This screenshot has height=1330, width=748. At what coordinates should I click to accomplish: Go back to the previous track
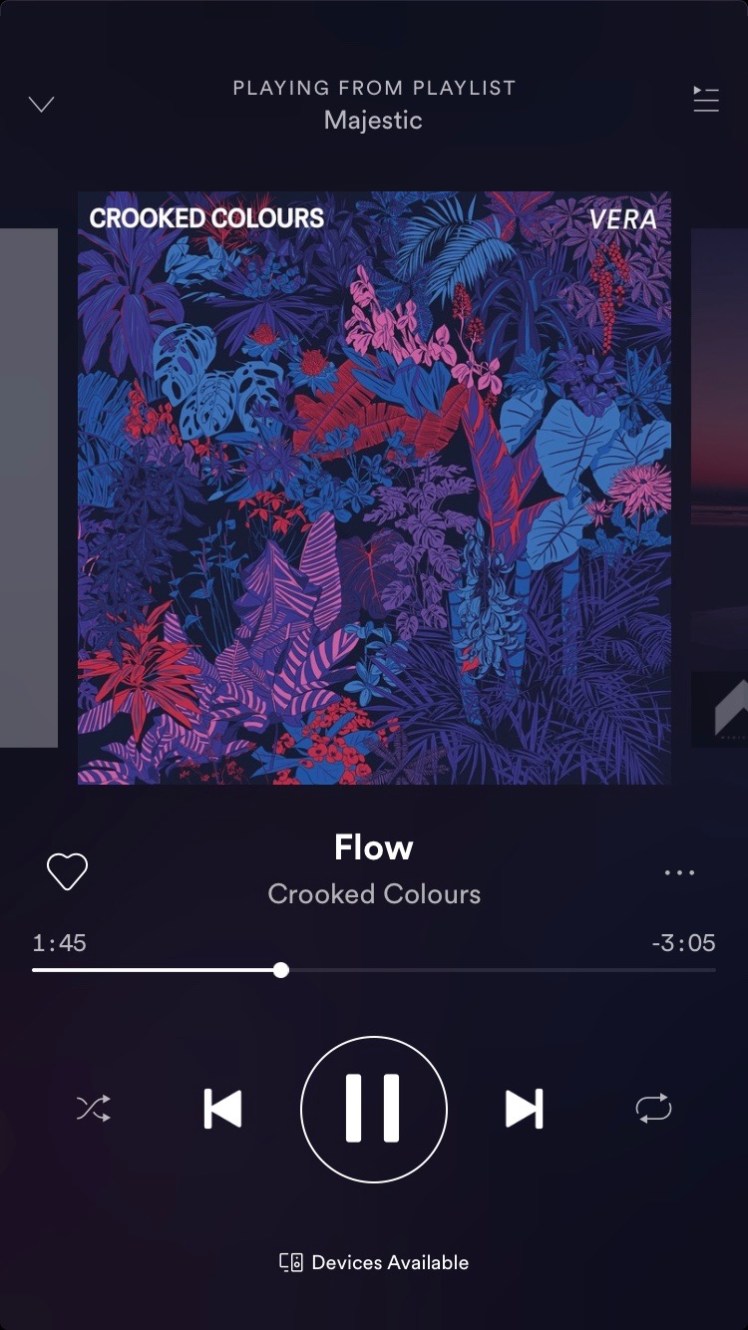point(222,1109)
